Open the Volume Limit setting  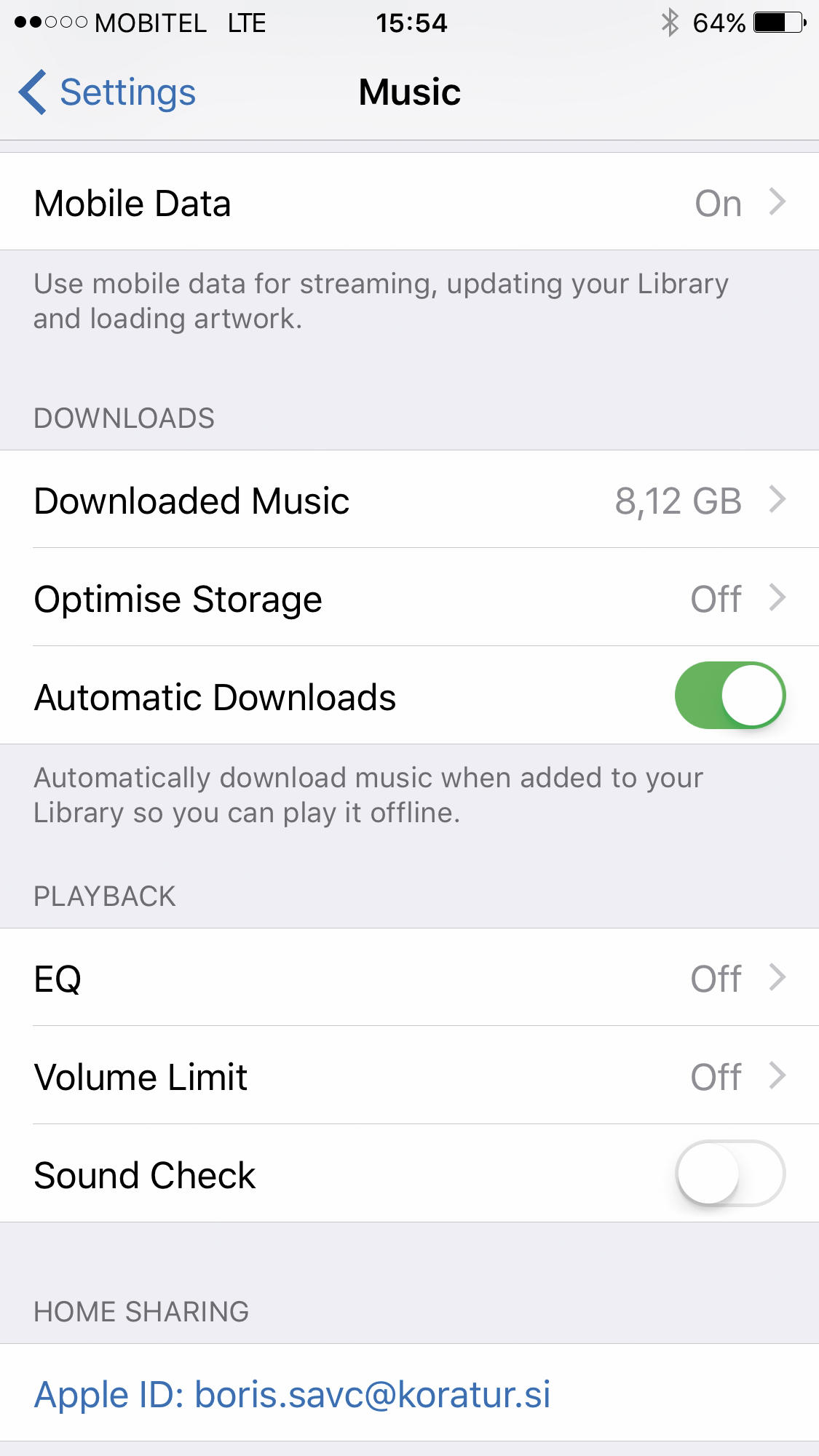point(409,1075)
